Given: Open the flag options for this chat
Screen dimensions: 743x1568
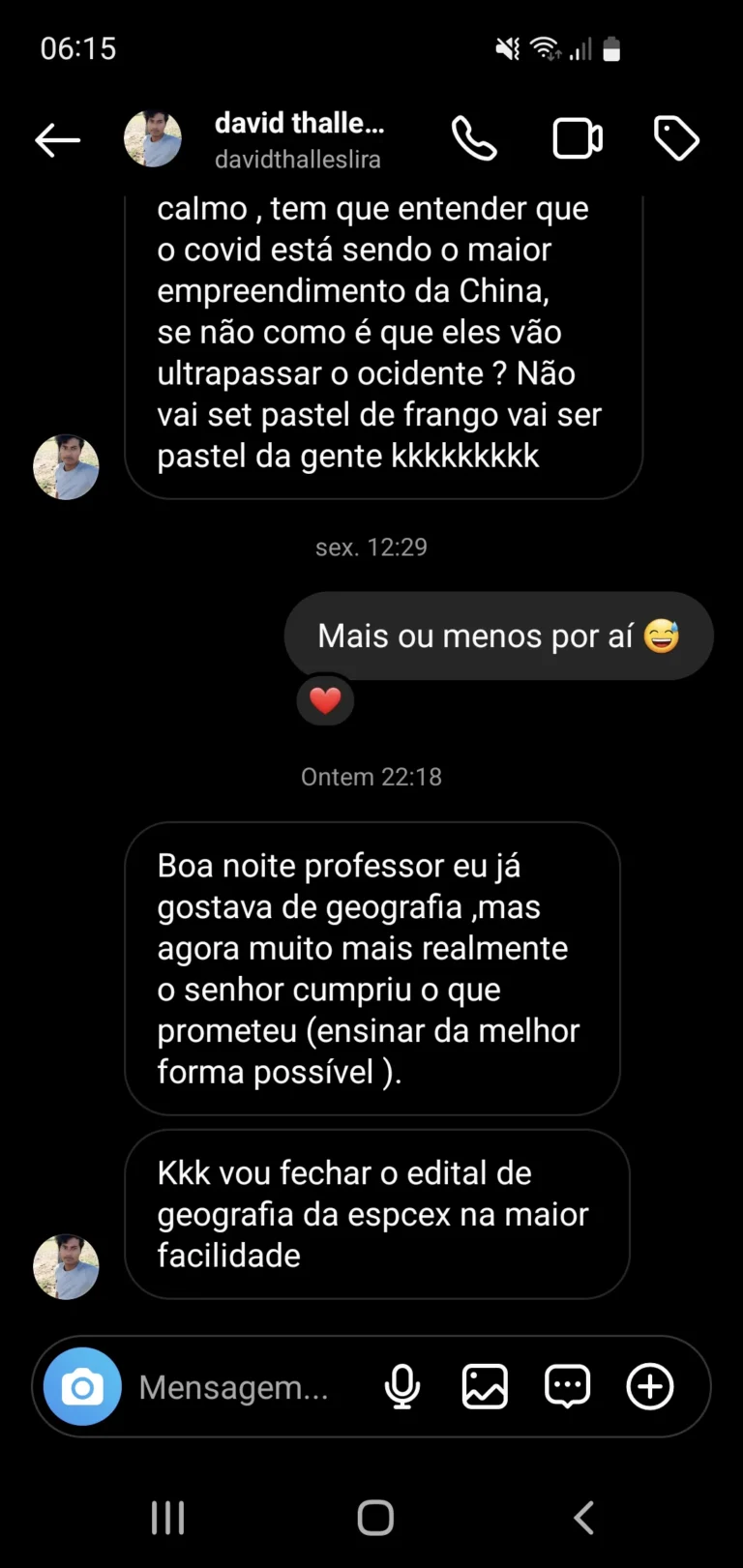Looking at the screenshot, I should coord(676,138).
